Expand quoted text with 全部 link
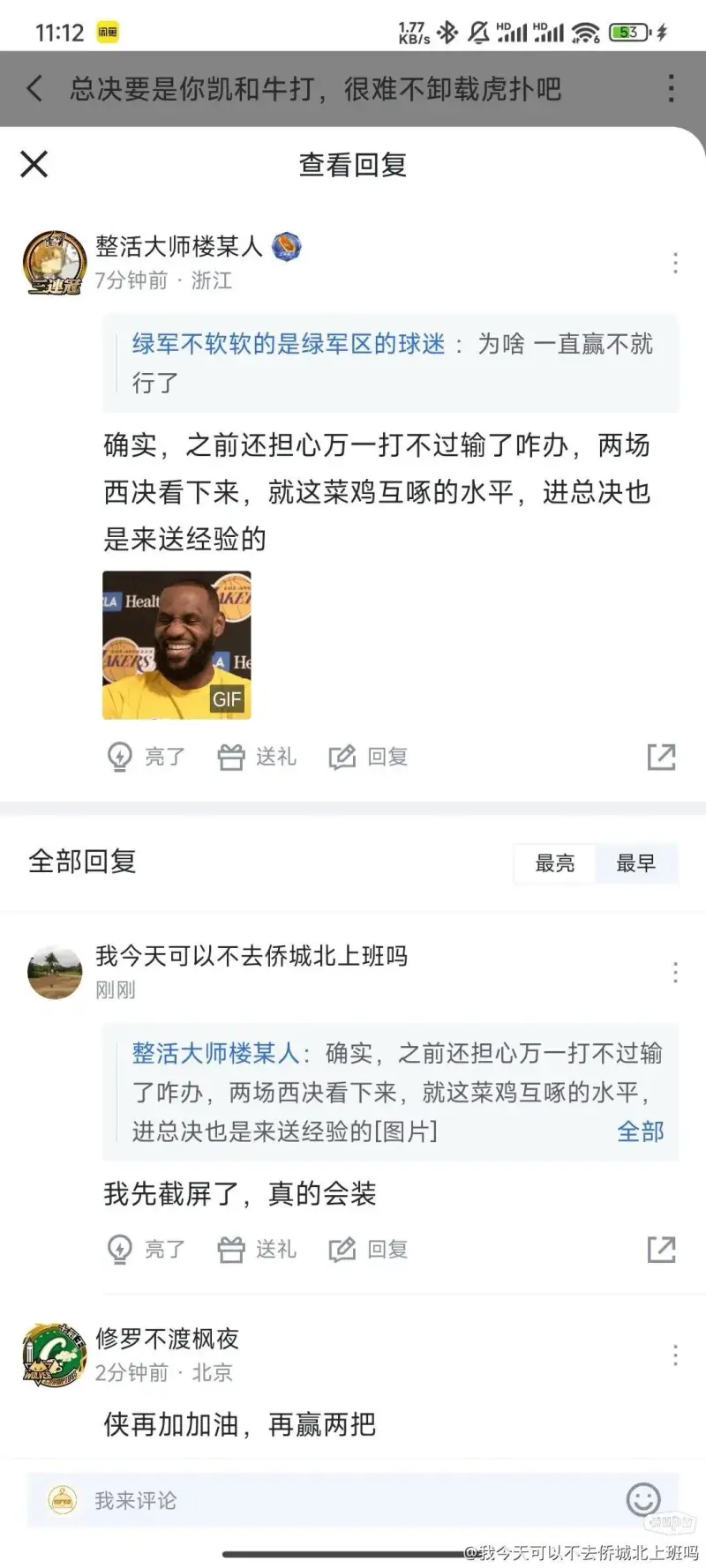Image resolution: width=706 pixels, height=1568 pixels. coord(641,1131)
